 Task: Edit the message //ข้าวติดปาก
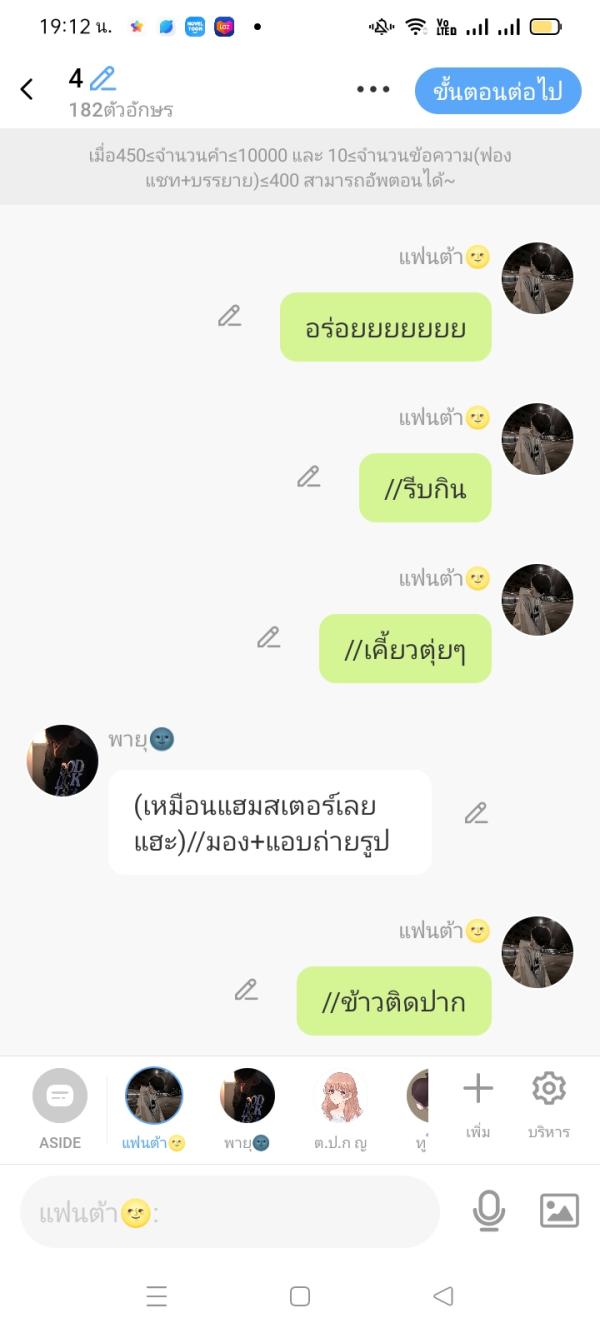[246, 990]
